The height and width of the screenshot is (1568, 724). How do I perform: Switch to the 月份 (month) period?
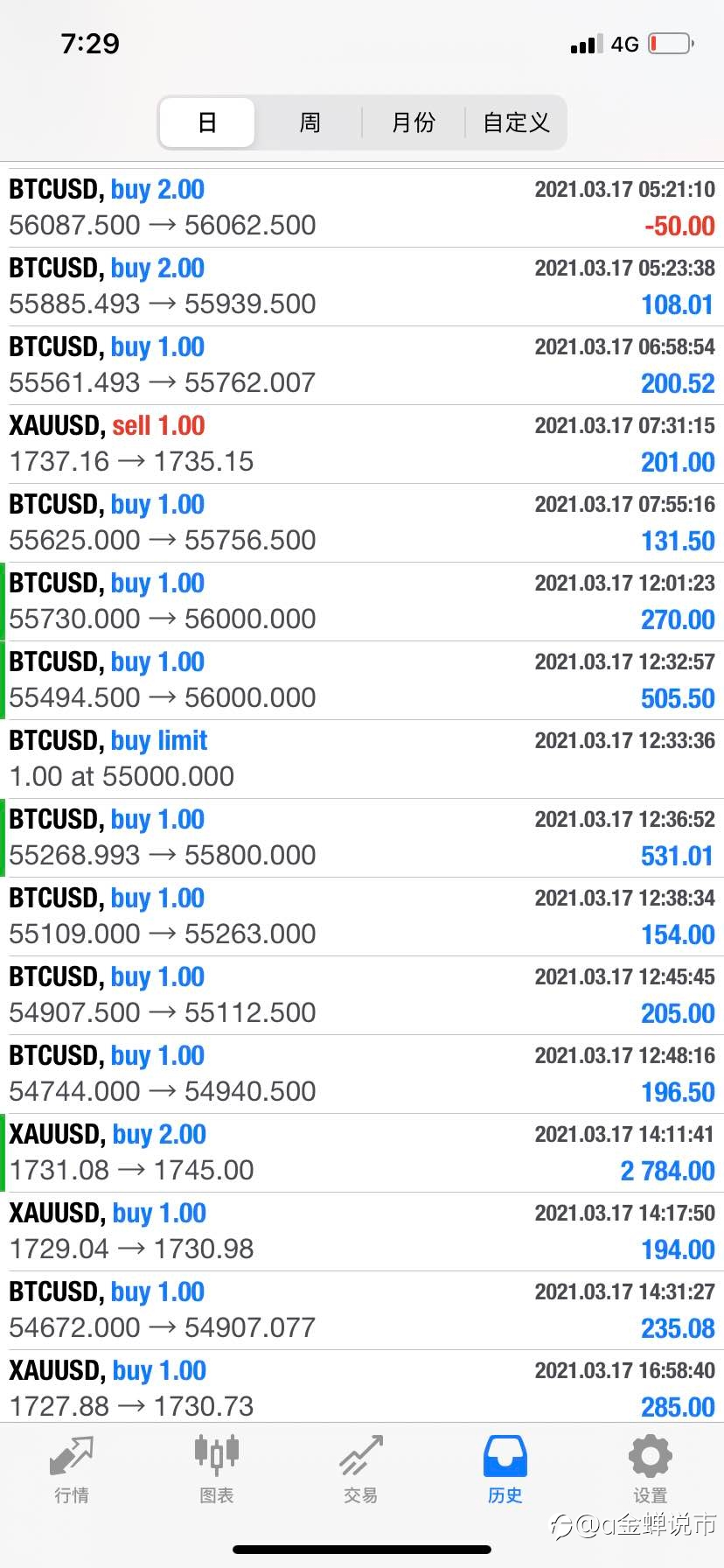(414, 122)
